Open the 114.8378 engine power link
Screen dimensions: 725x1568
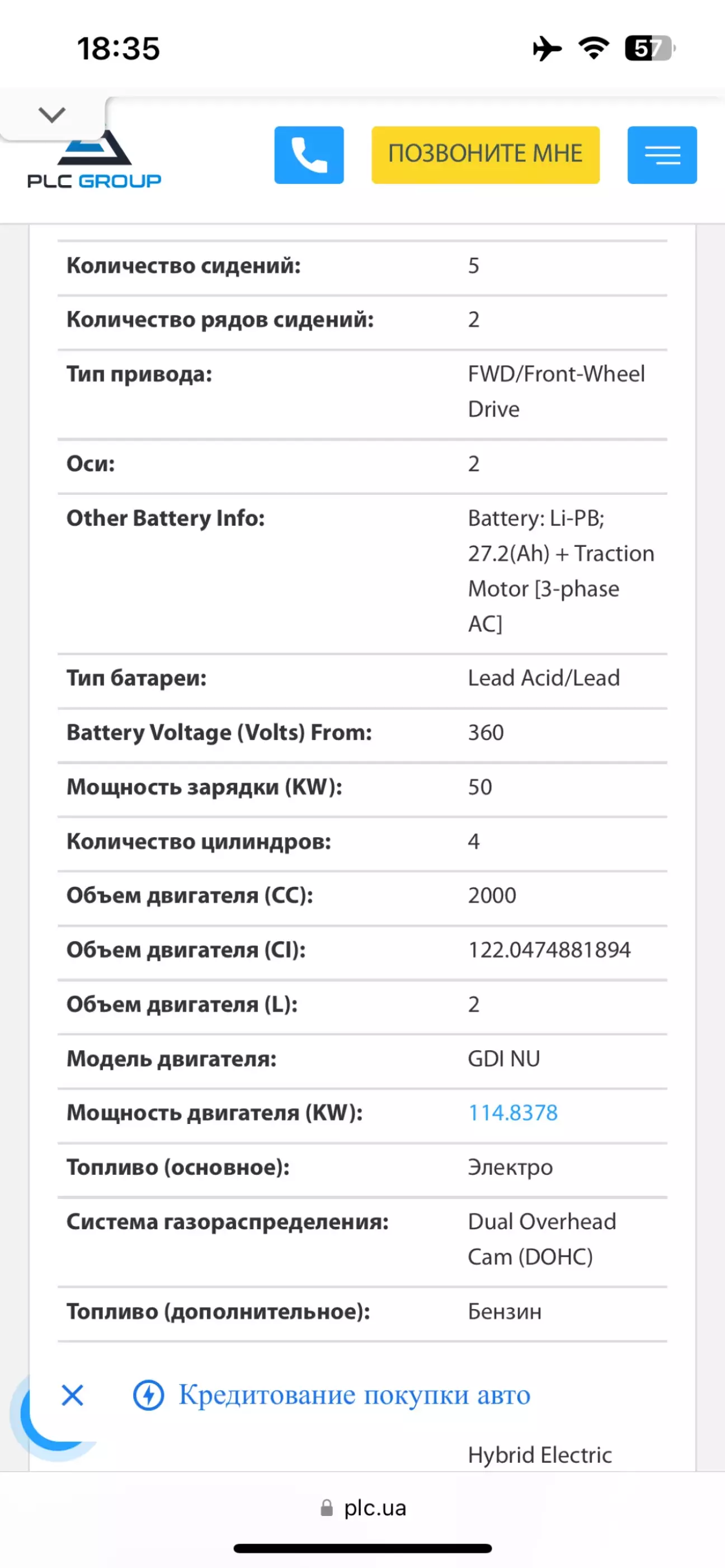tap(512, 1113)
